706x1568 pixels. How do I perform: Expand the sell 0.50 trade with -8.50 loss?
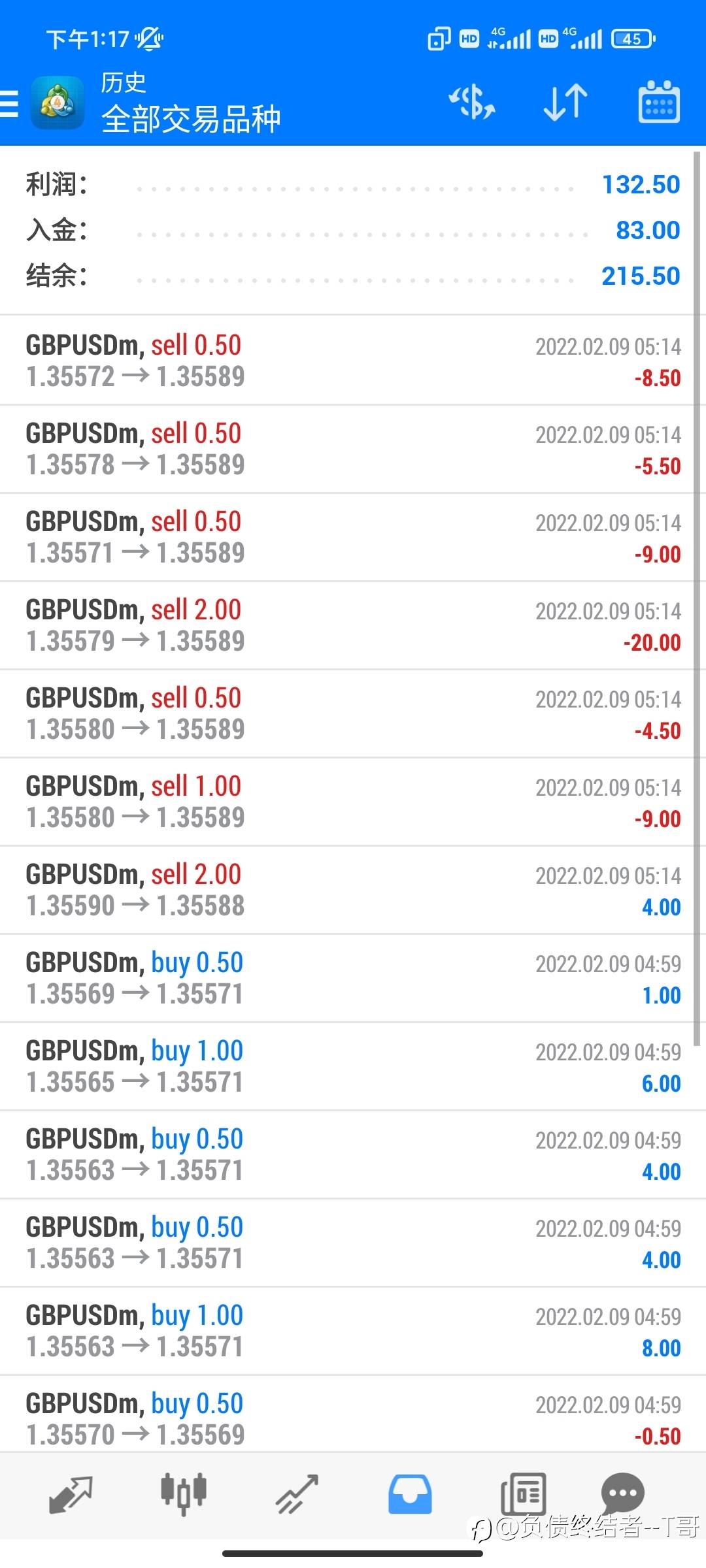pyautogui.click(x=353, y=361)
